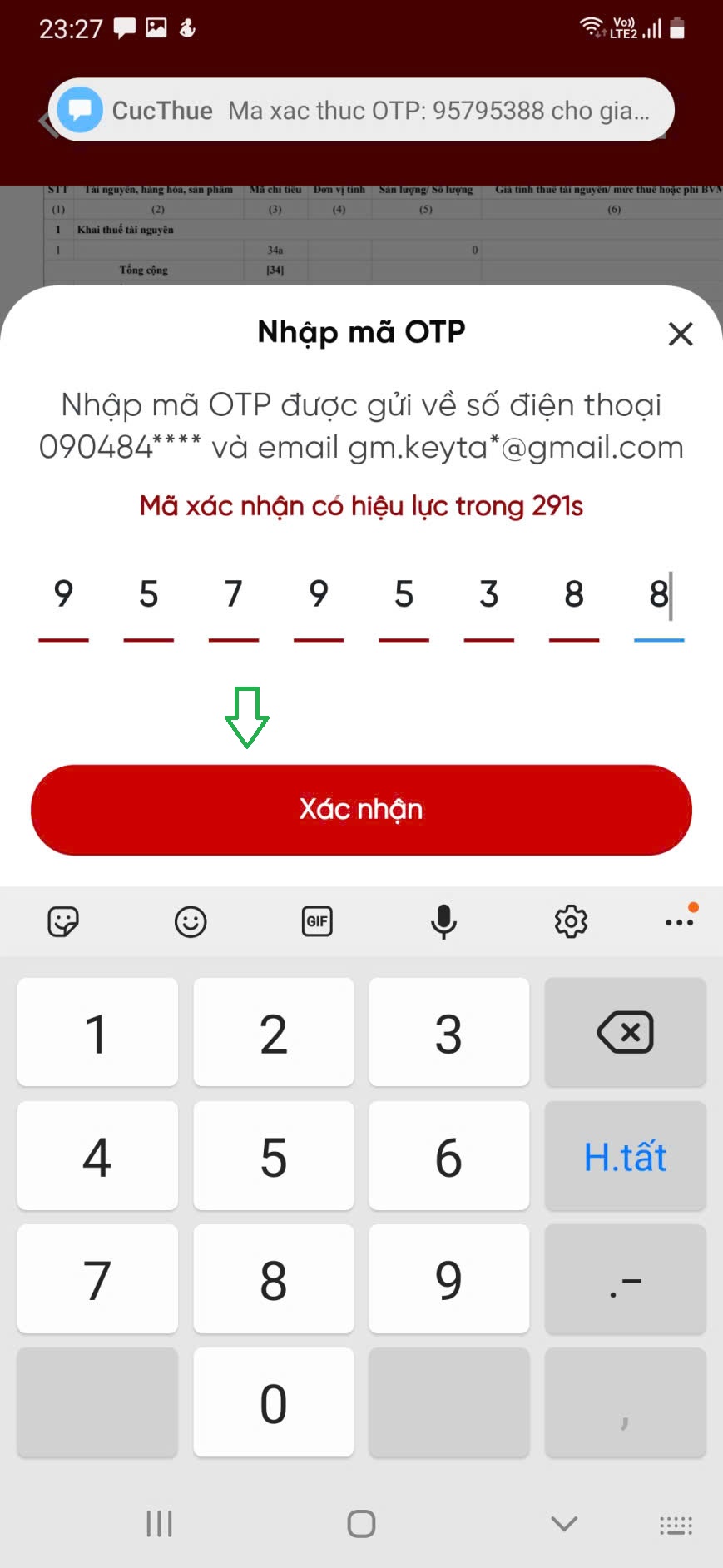Type digit 5 on the keypad
723x1568 pixels.
coord(273,1156)
